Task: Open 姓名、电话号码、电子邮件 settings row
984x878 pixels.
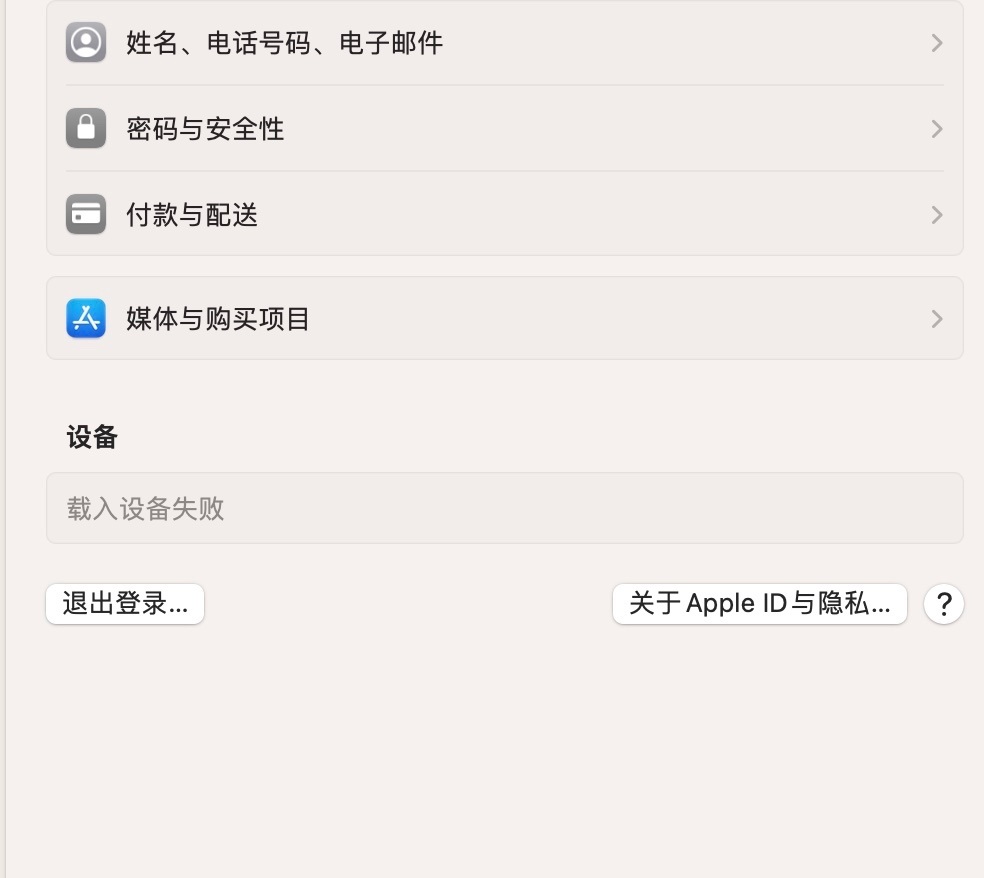Action: tap(504, 43)
